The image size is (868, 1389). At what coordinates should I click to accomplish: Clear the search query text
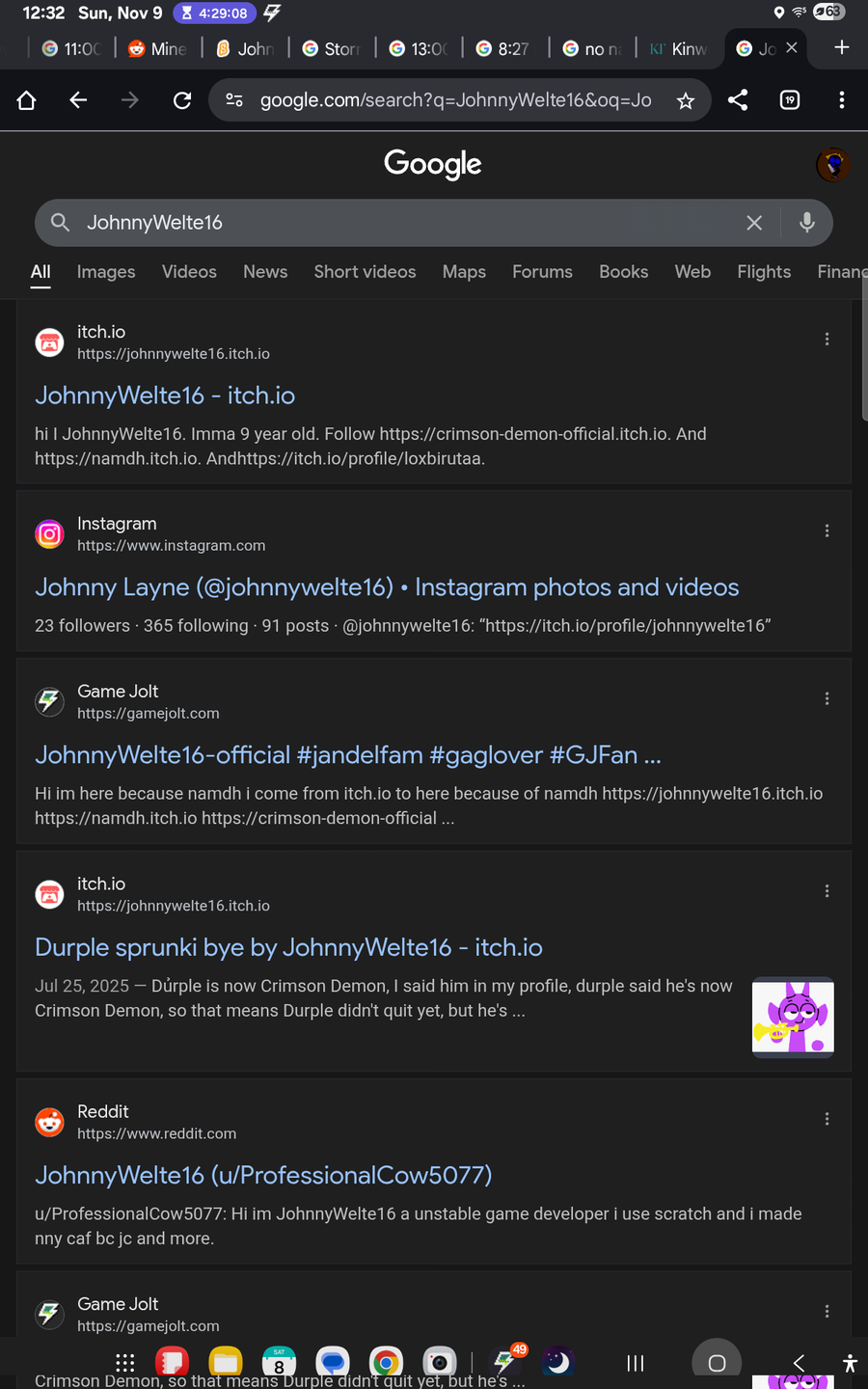coord(754,223)
